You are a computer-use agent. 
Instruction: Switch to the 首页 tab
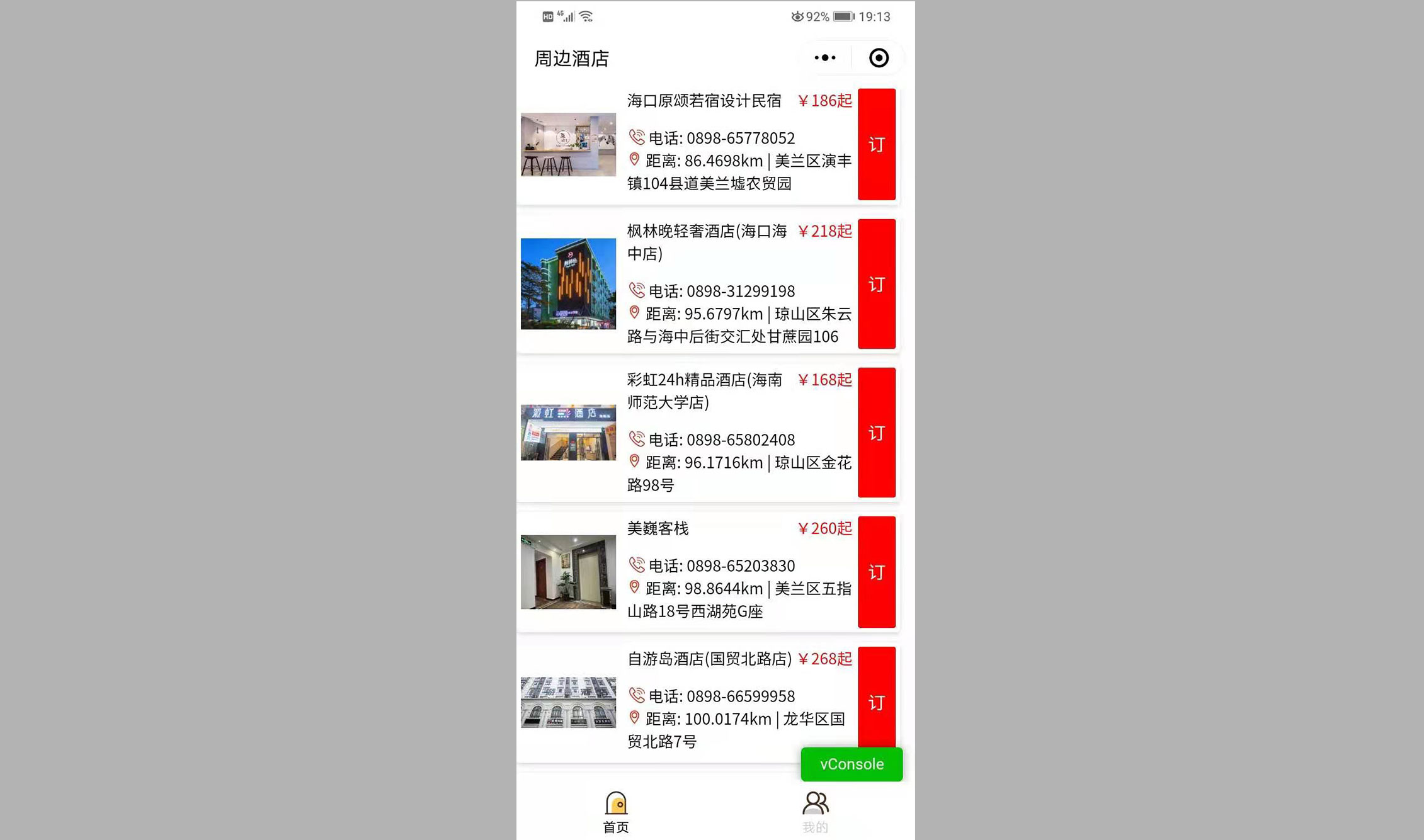(x=616, y=812)
